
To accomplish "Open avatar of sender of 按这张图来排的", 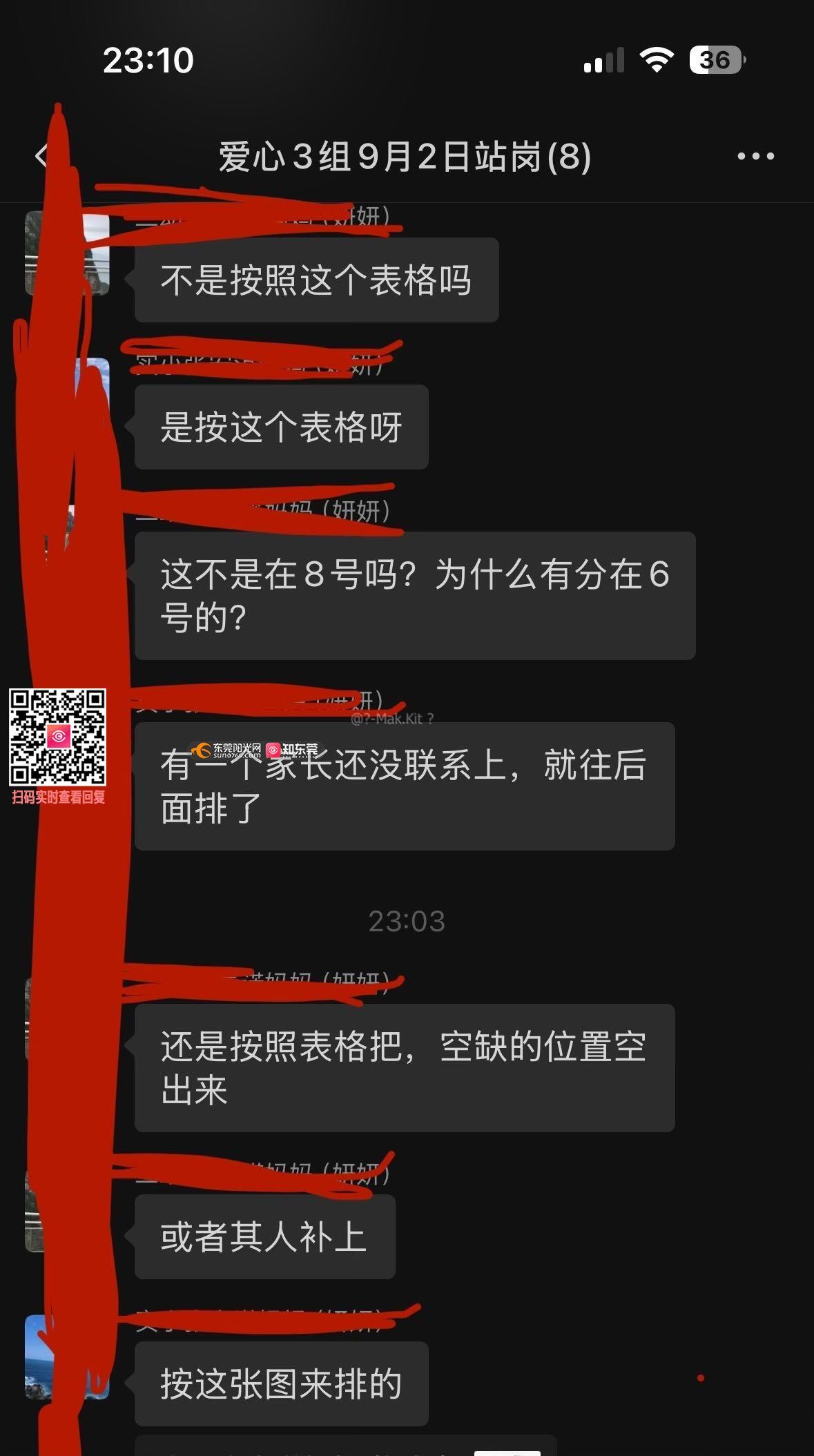I will [67, 1357].
